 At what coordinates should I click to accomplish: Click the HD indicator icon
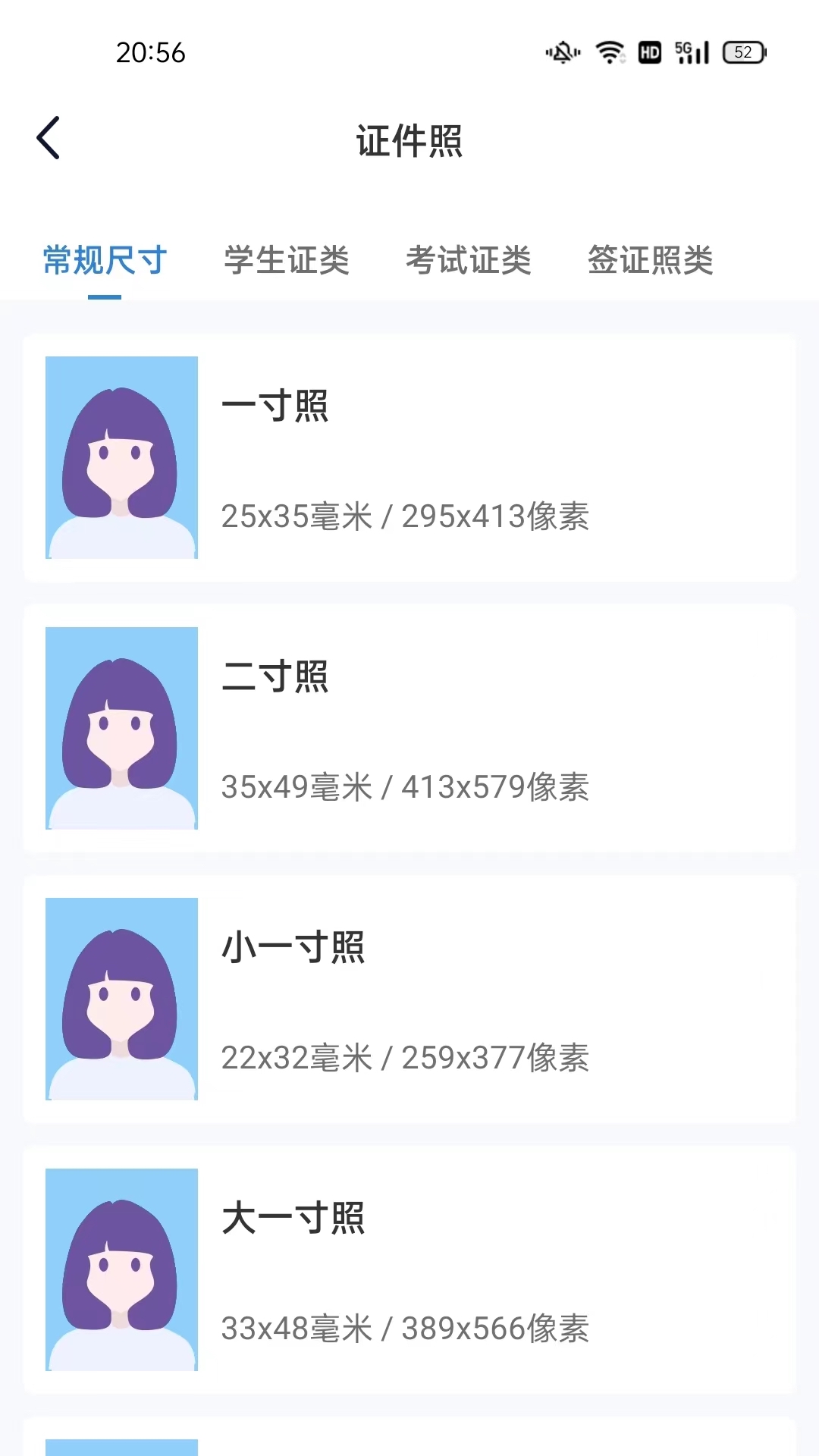pos(648,52)
